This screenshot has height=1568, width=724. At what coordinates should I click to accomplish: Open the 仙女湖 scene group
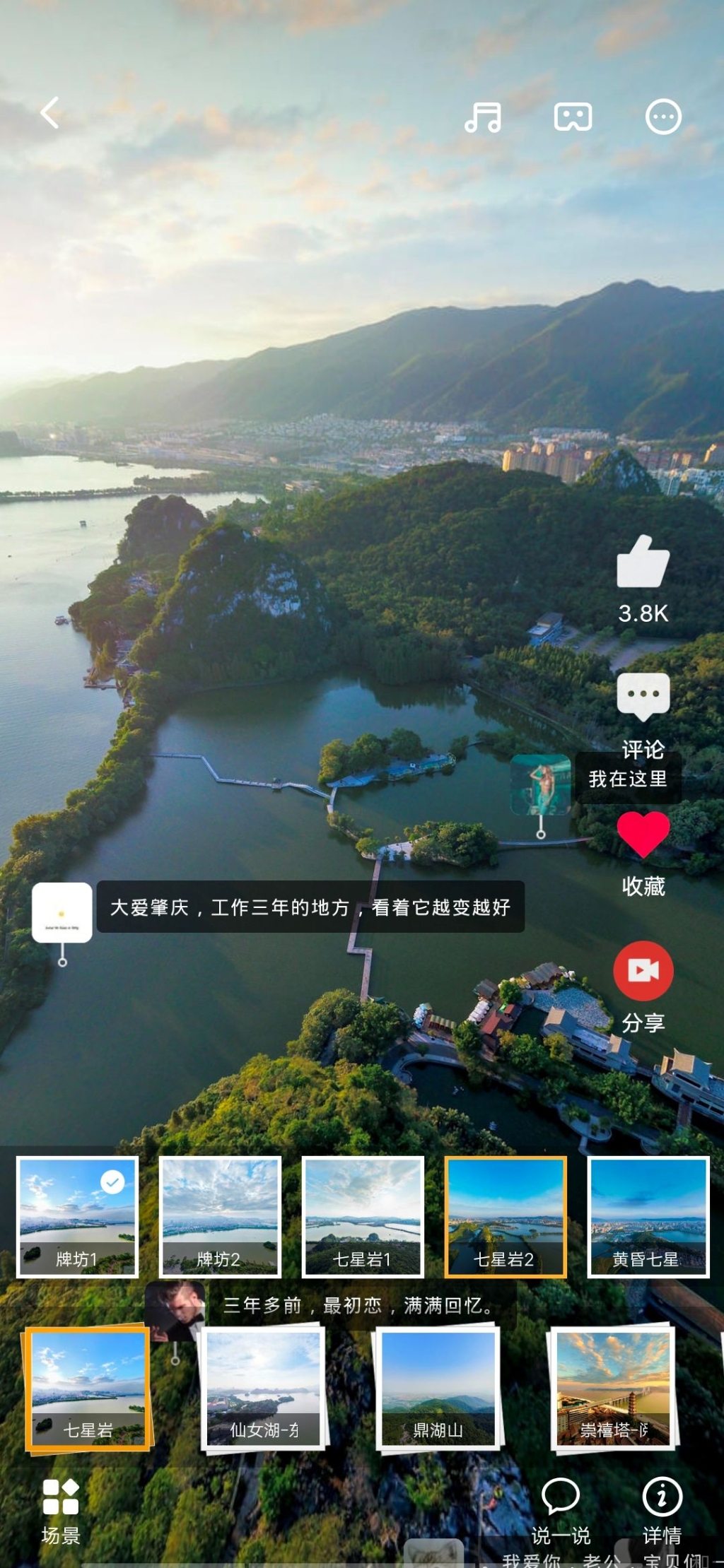pyautogui.click(x=263, y=1389)
